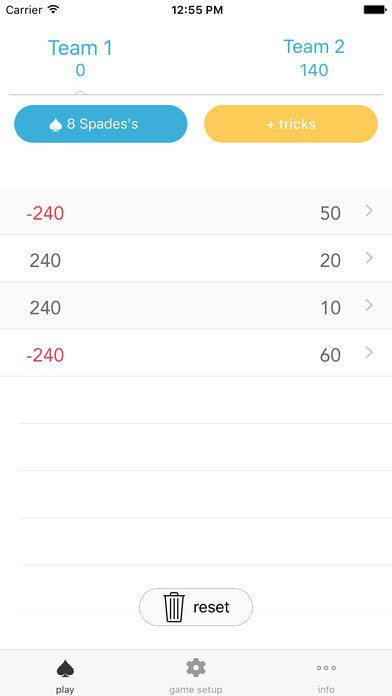This screenshot has height=696, width=392.
Task: Open the round scoring -240 and 60
Action: click(196, 353)
